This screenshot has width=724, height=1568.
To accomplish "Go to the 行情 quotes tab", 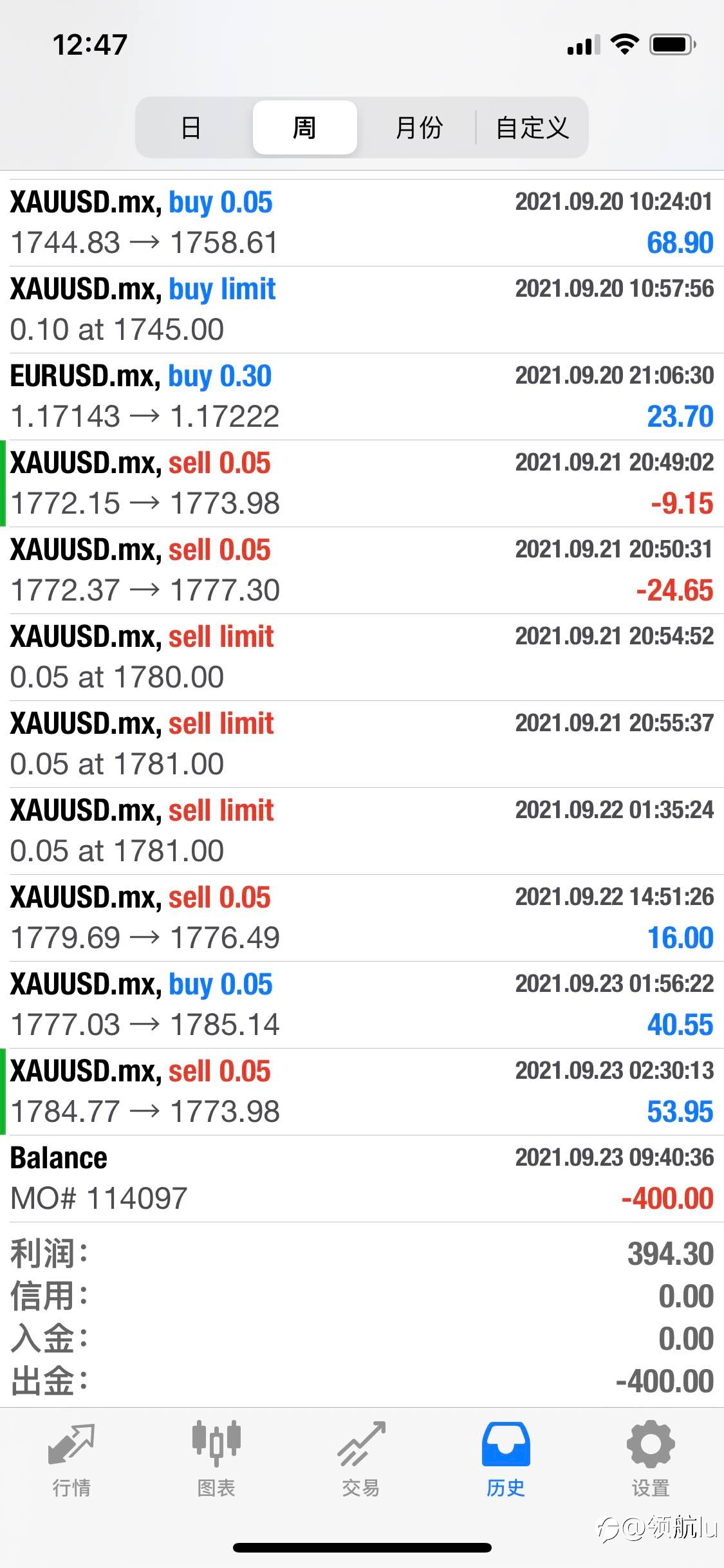I will (71, 1459).
